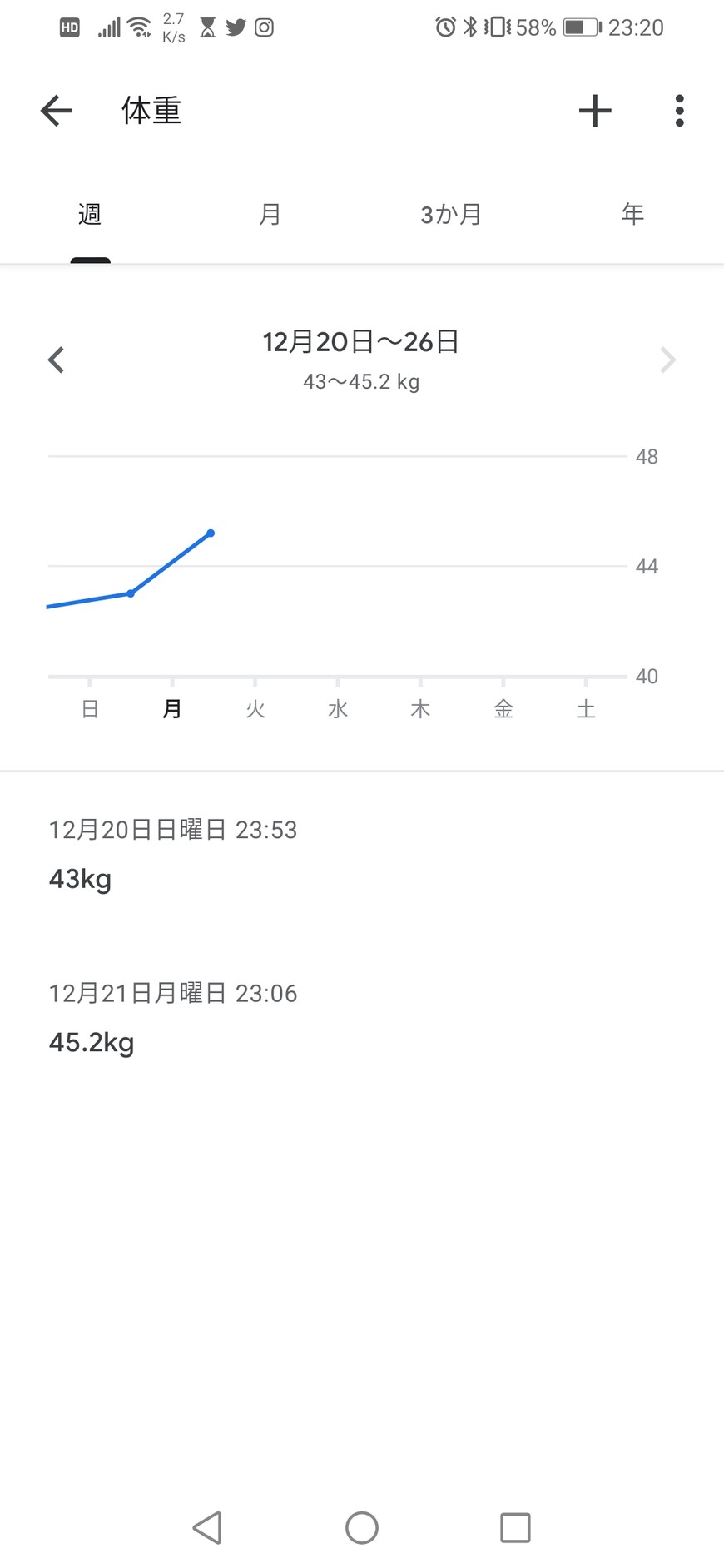Show the previous week's weight data
Screen dimensions: 724x1568
(57, 360)
